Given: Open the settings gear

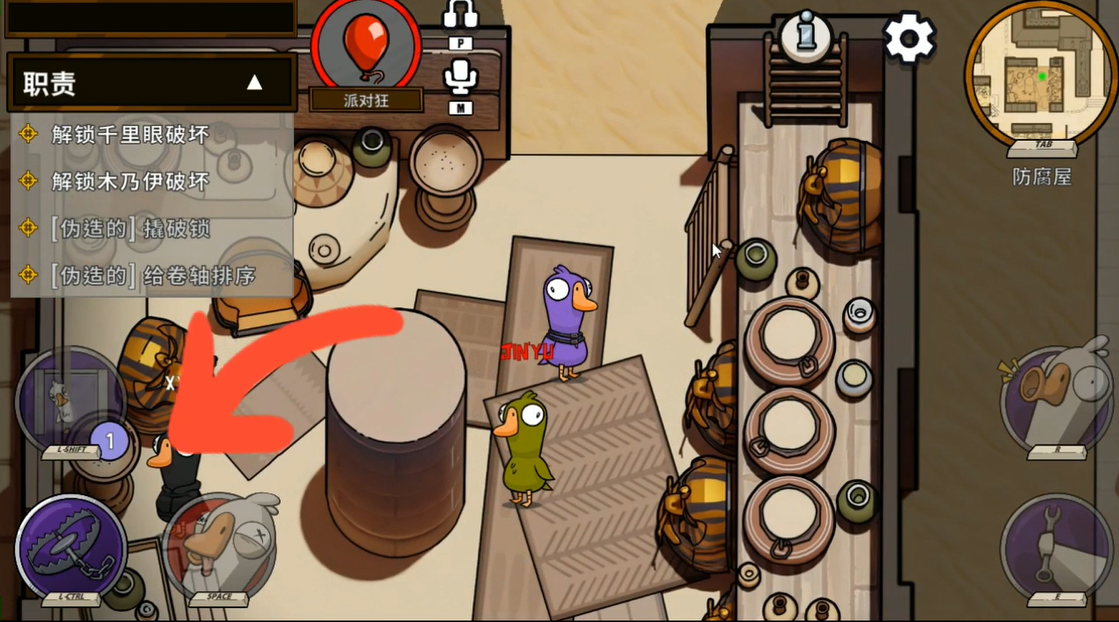Looking at the screenshot, I should 908,39.
